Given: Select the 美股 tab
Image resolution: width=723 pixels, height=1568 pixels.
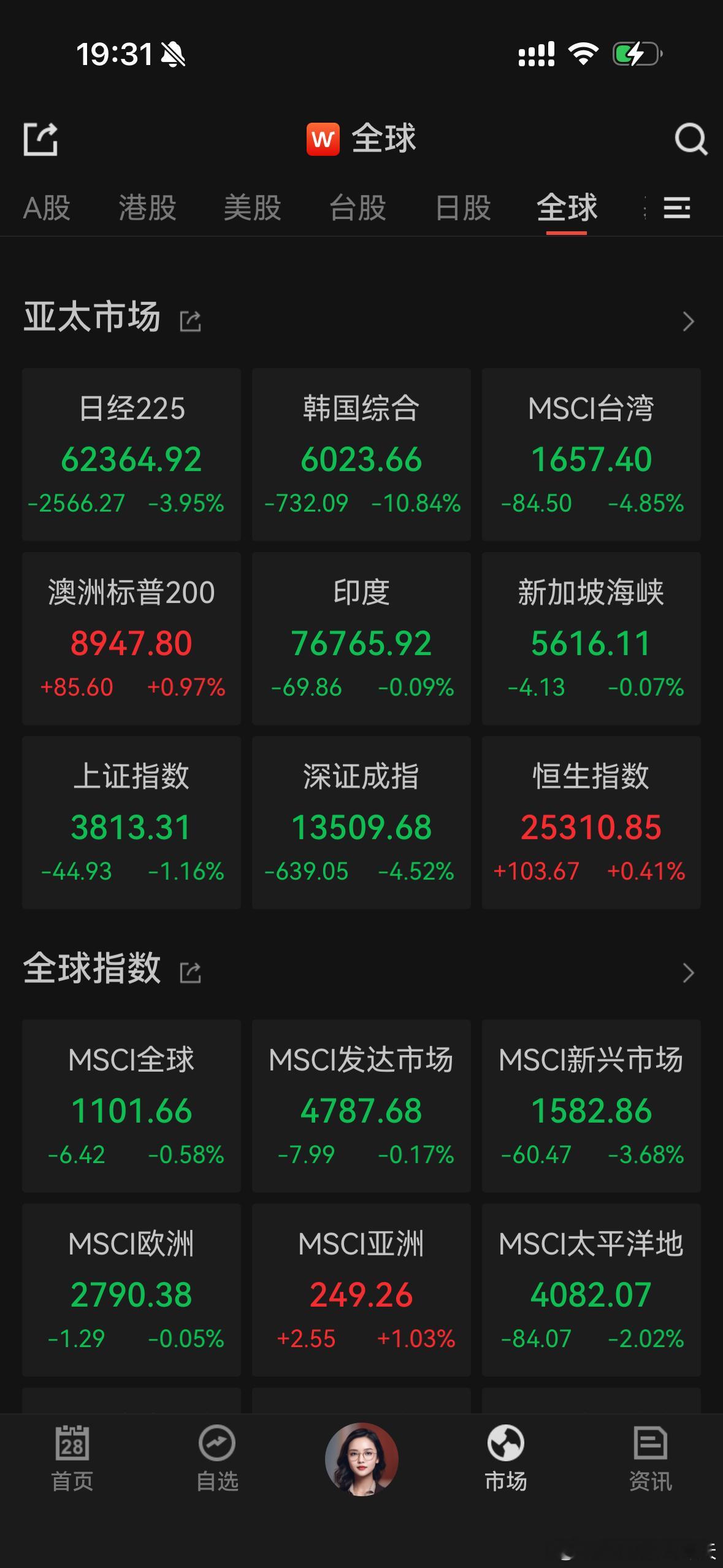Looking at the screenshot, I should 253,207.
